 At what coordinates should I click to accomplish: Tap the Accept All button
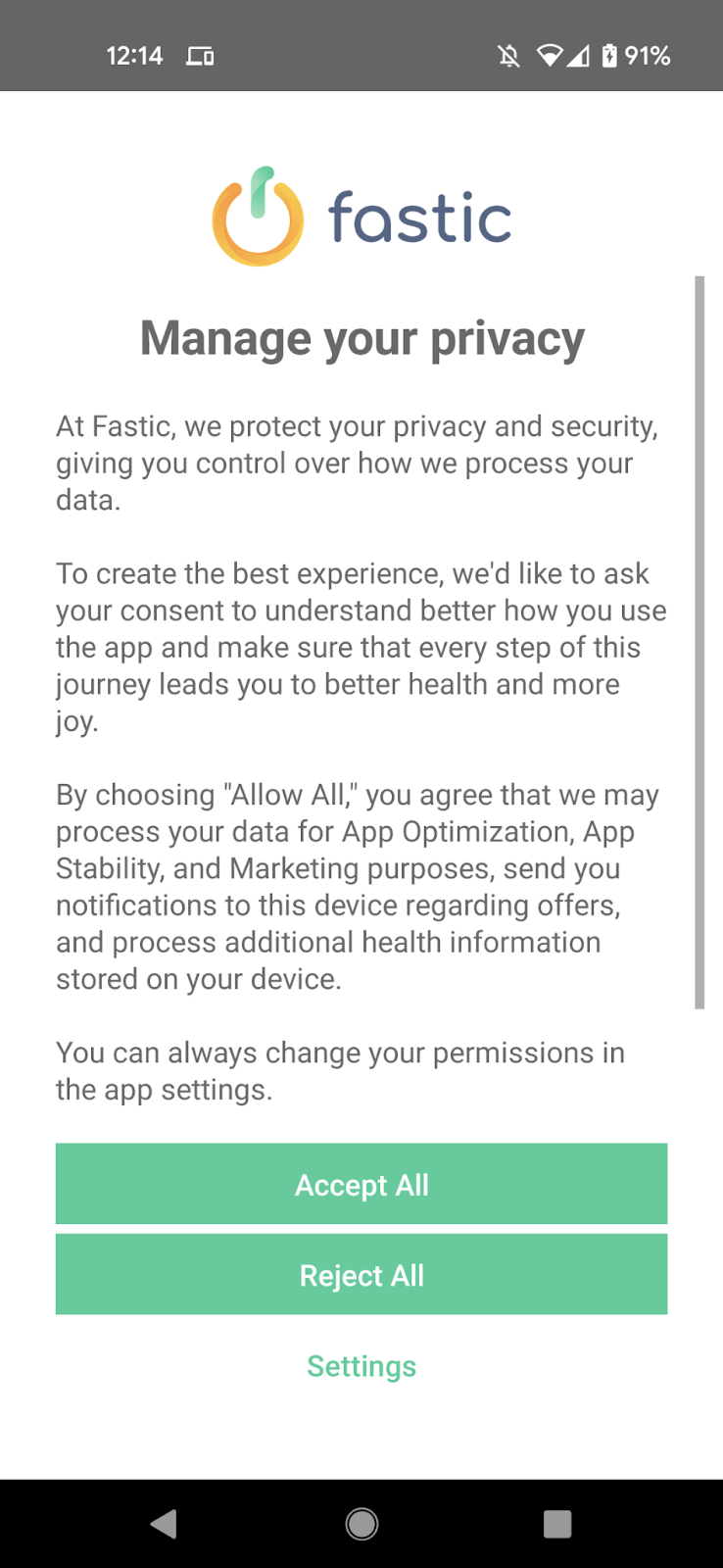tap(361, 1184)
